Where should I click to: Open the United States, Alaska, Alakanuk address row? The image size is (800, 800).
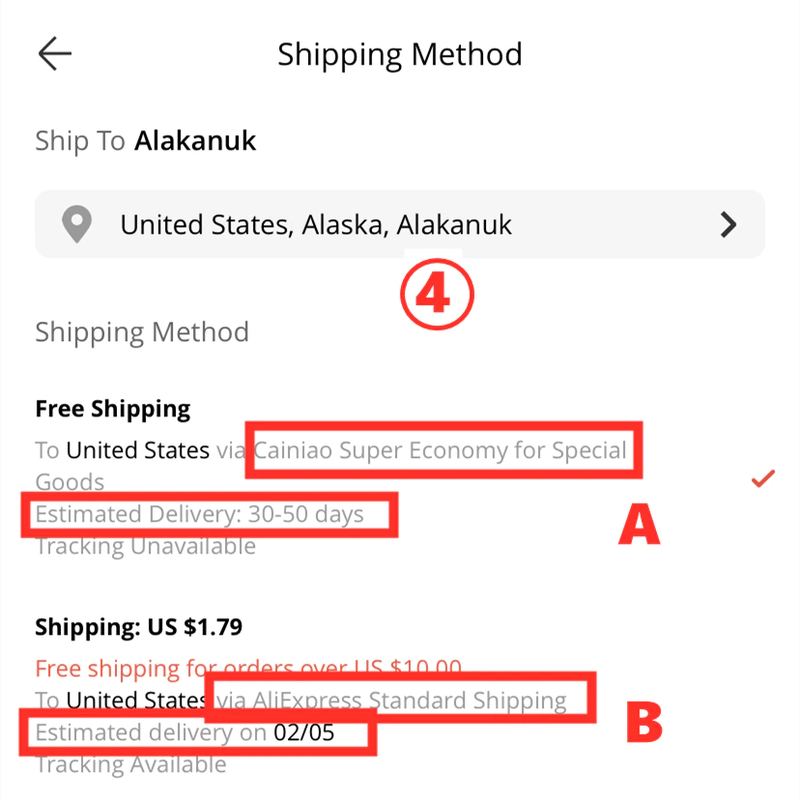coord(400,225)
